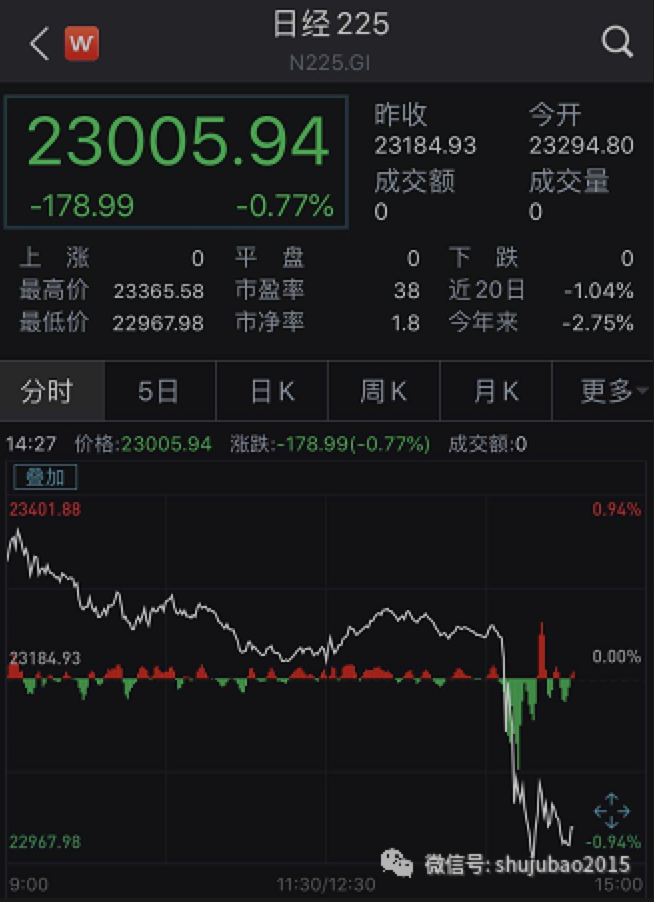Switch to the 5日 chart tab
Screen dimensions: 654x902
tap(158, 391)
